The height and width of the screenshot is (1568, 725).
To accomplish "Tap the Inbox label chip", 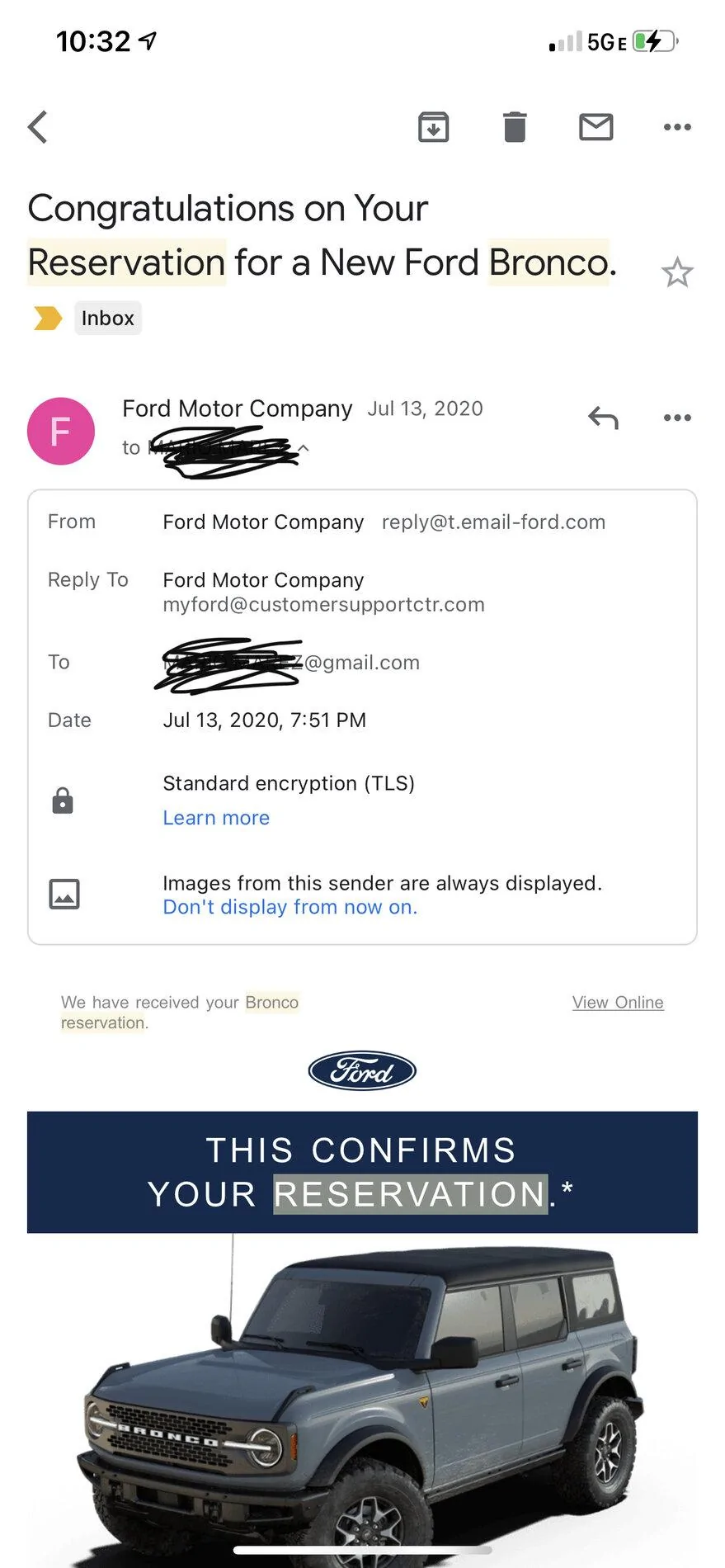I will point(107,319).
